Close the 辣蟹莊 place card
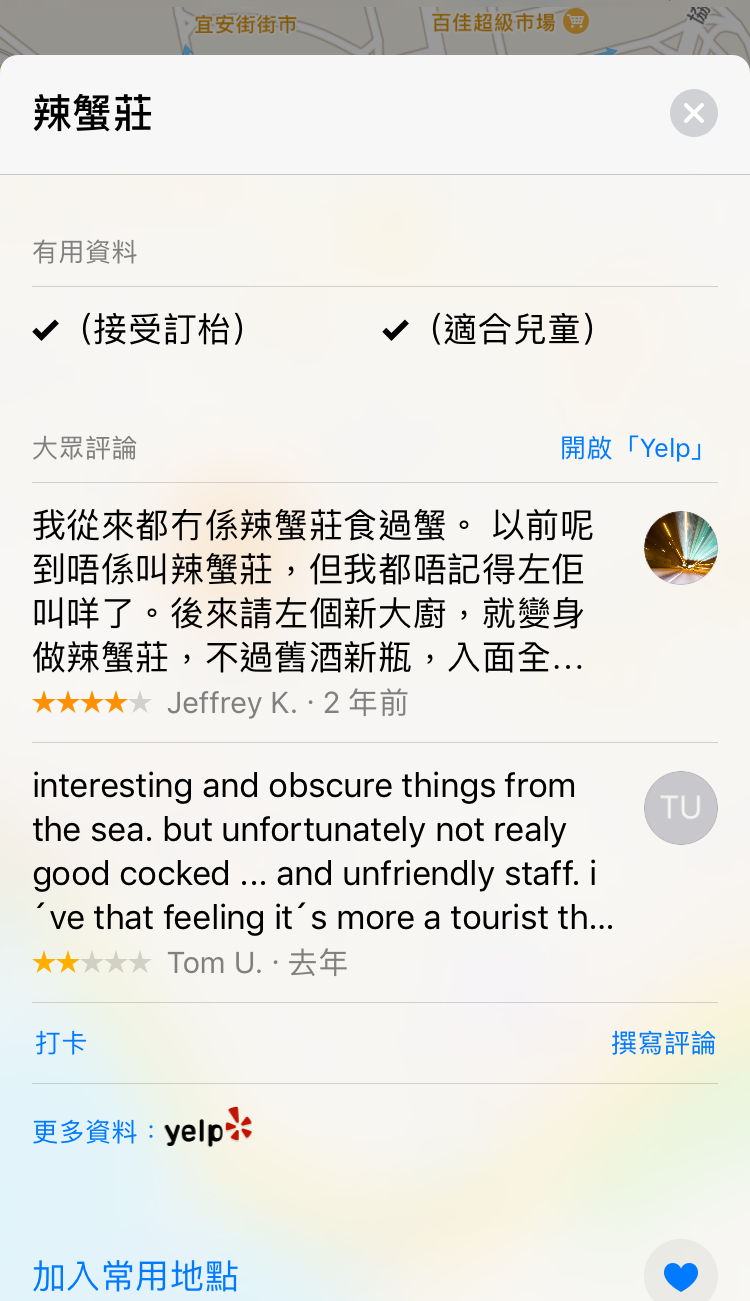 (x=693, y=113)
